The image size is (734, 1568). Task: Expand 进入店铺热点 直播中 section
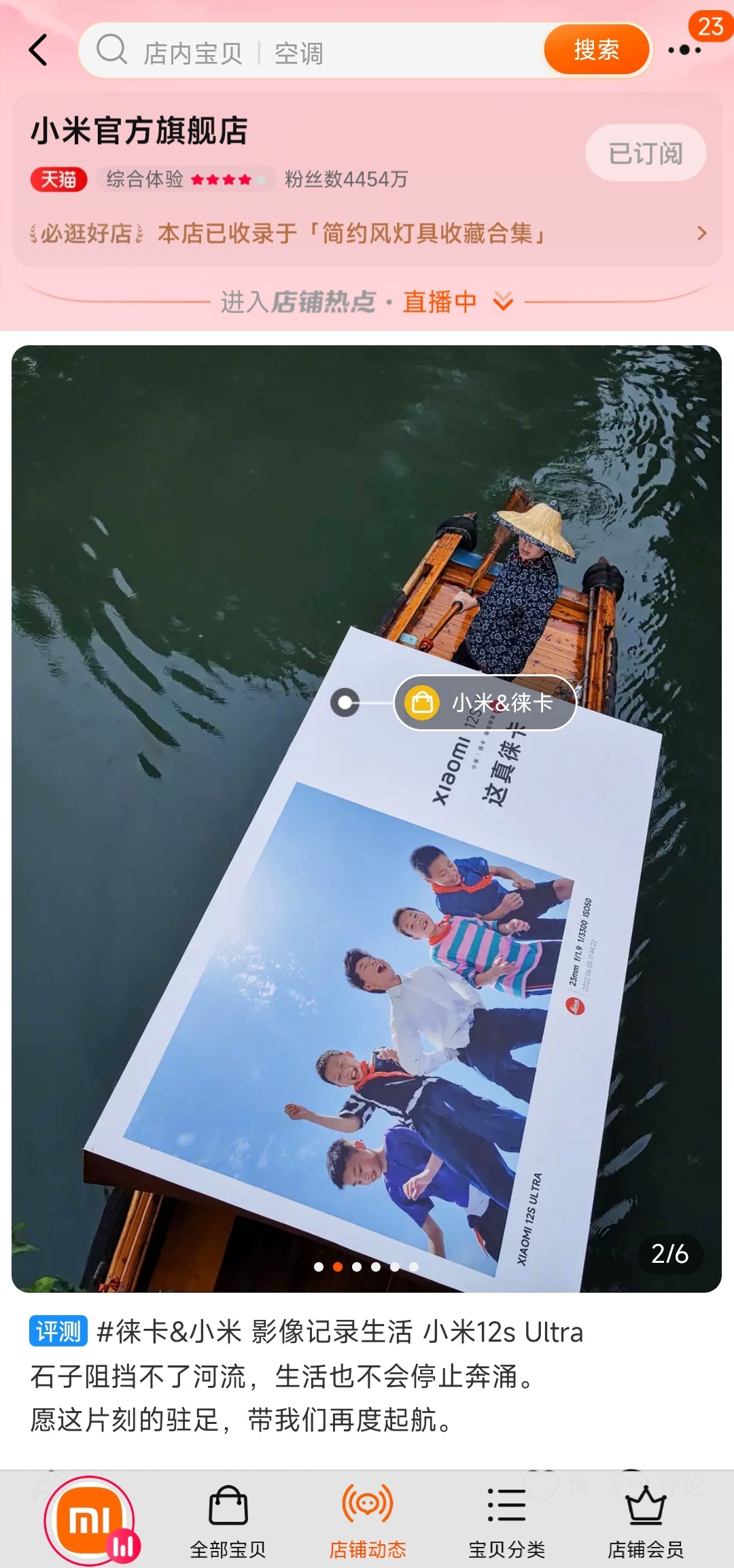pos(367,301)
